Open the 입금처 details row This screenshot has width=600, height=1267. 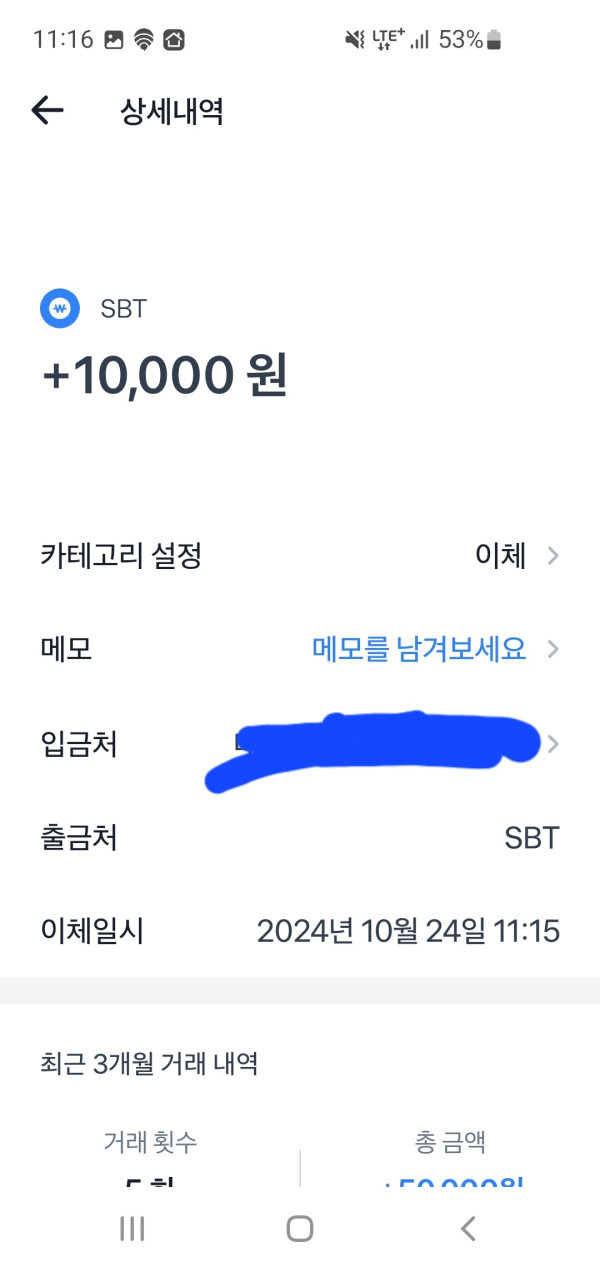pyautogui.click(x=300, y=744)
